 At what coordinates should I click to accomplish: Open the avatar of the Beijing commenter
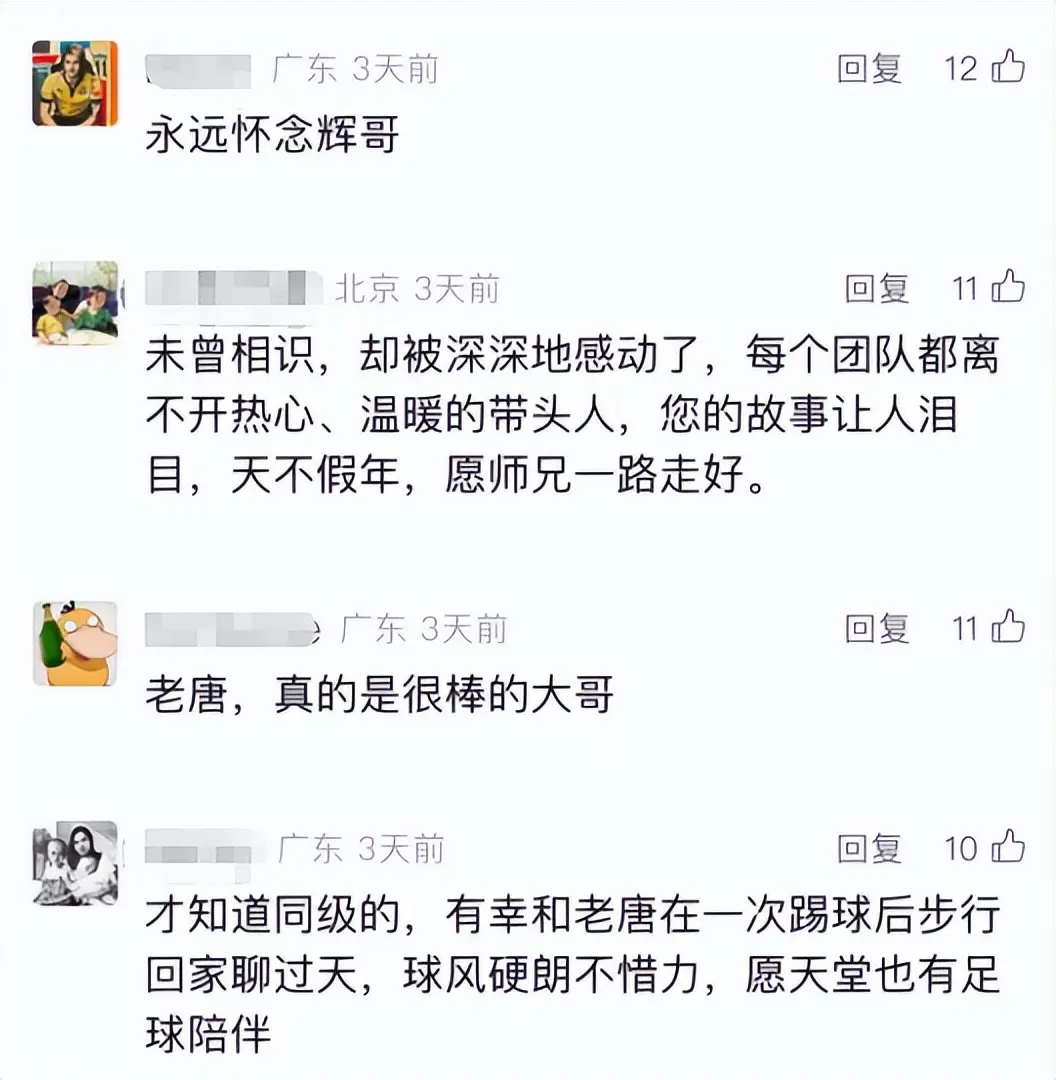[75, 303]
